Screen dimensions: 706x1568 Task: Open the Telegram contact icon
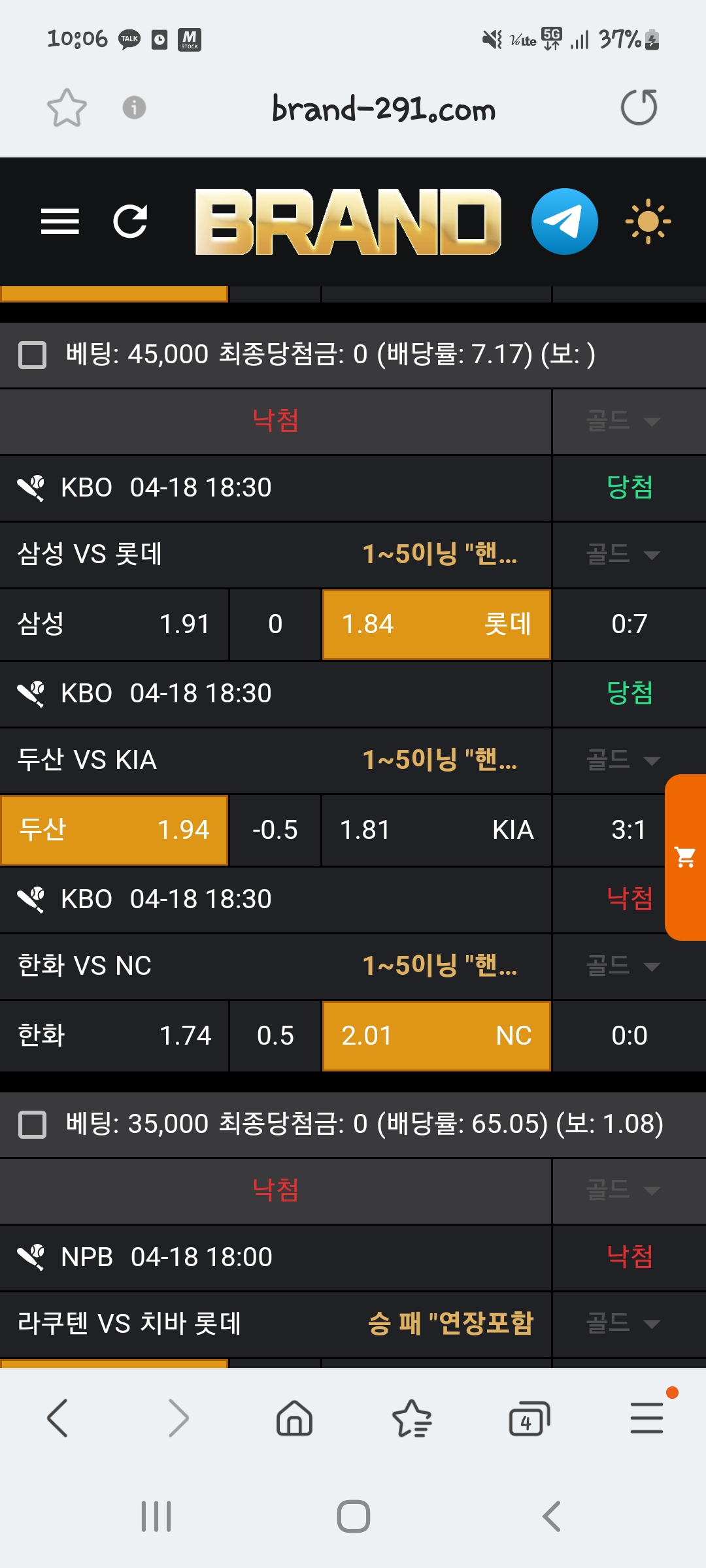564,221
